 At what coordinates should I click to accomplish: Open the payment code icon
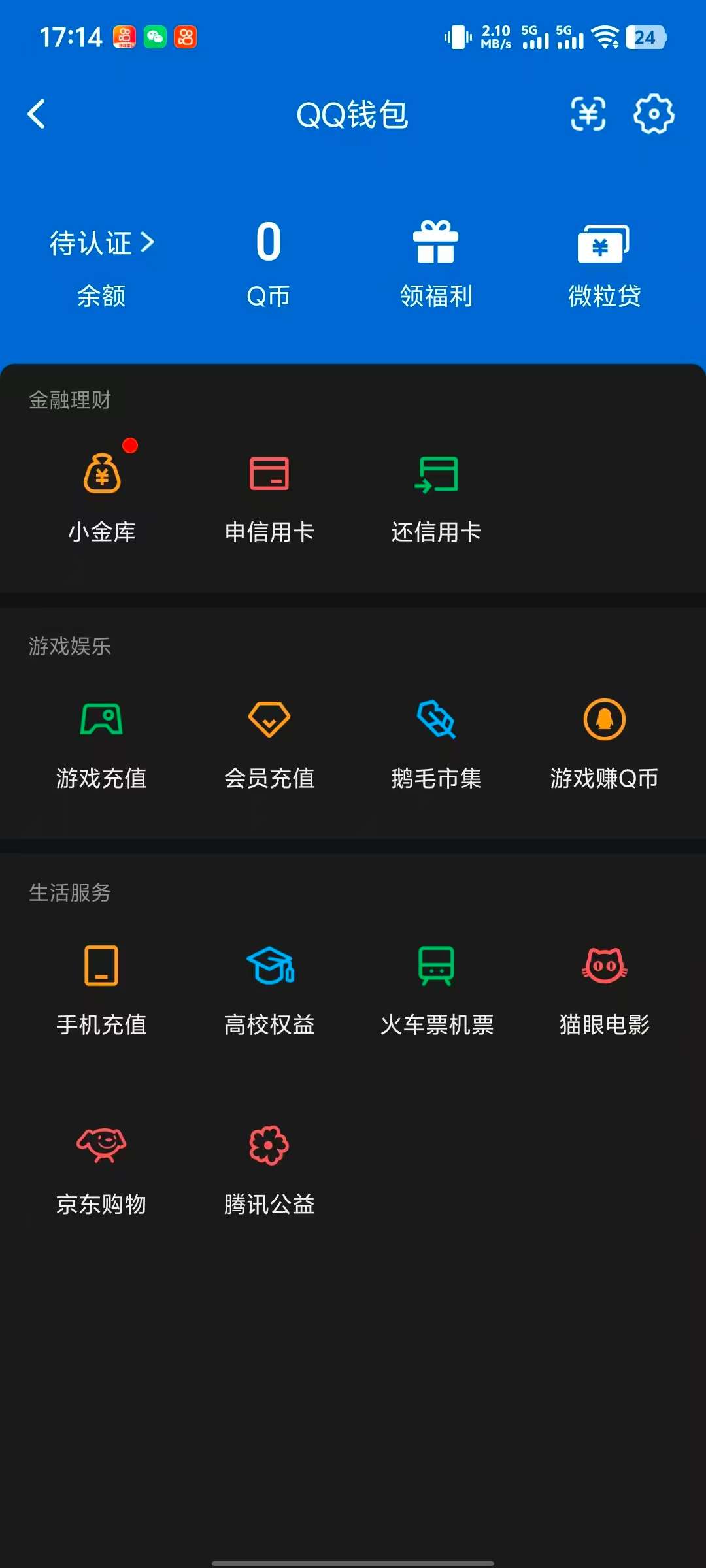point(588,114)
